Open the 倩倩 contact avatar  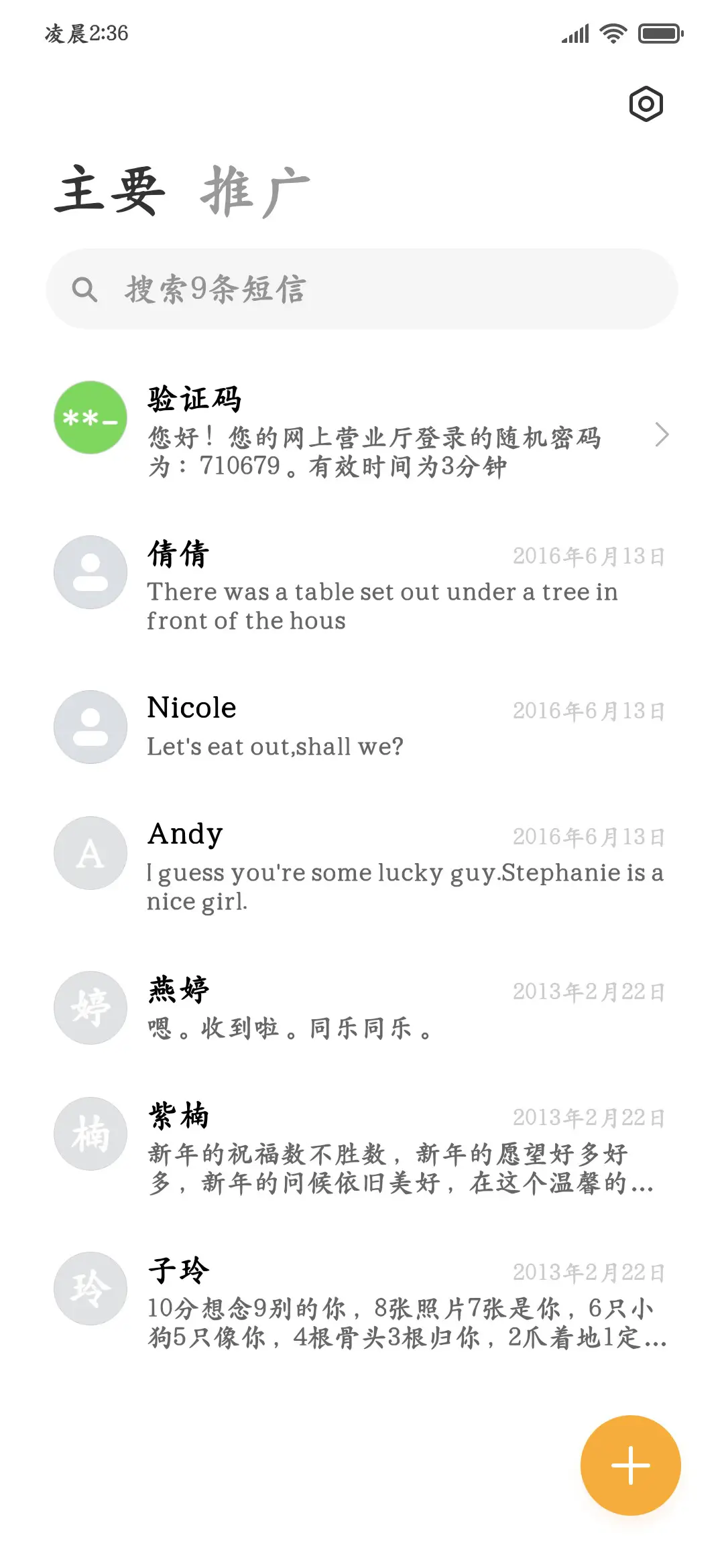tap(89, 572)
